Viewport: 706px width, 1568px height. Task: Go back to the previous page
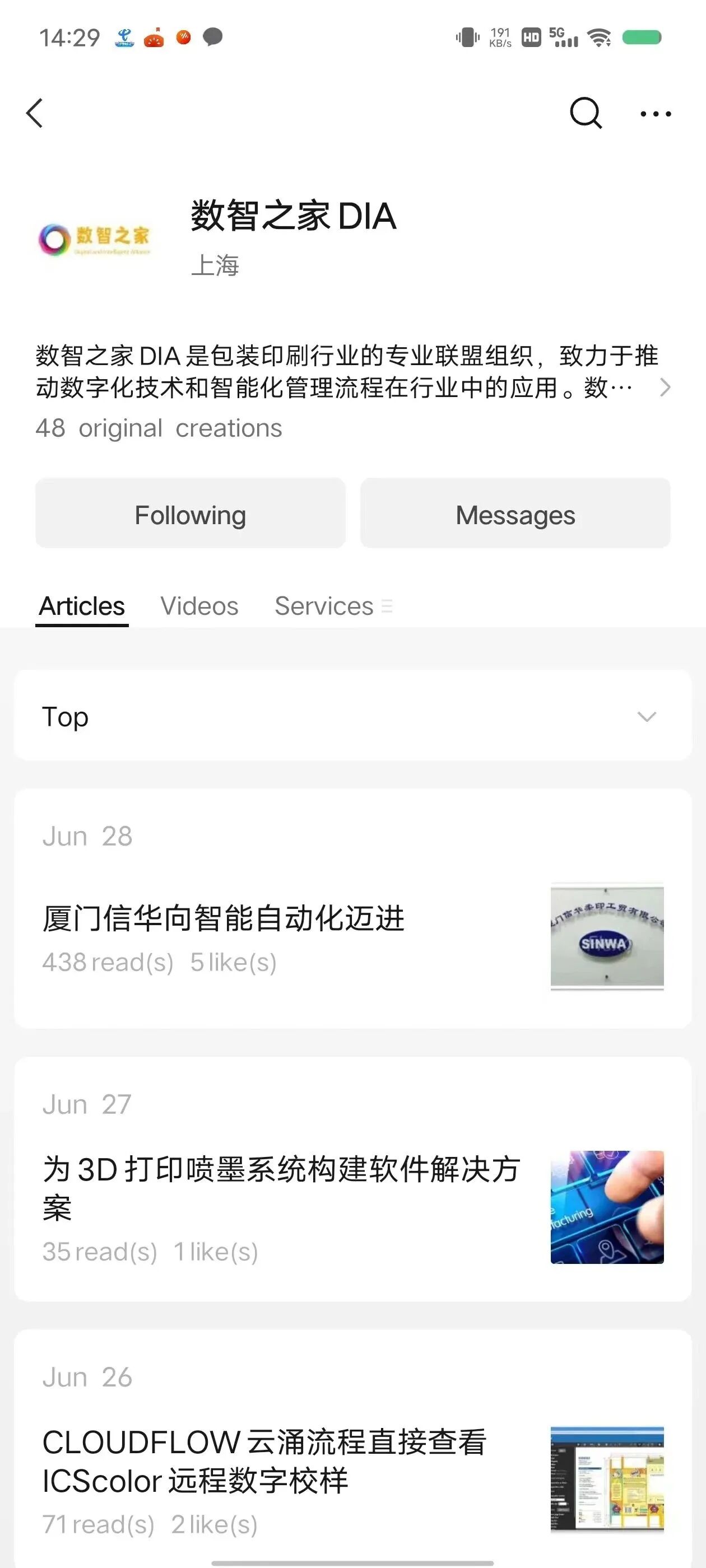coord(35,113)
